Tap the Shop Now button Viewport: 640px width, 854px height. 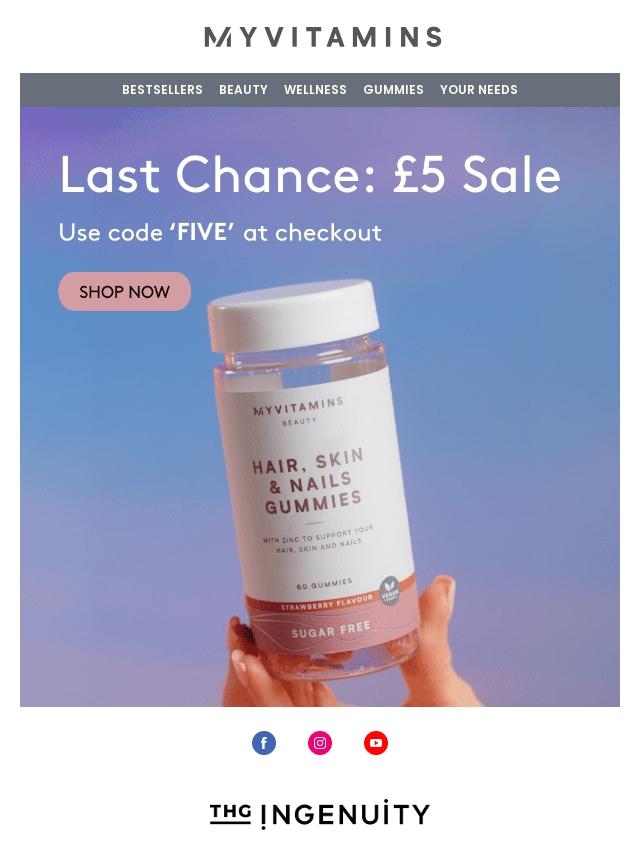pos(125,292)
